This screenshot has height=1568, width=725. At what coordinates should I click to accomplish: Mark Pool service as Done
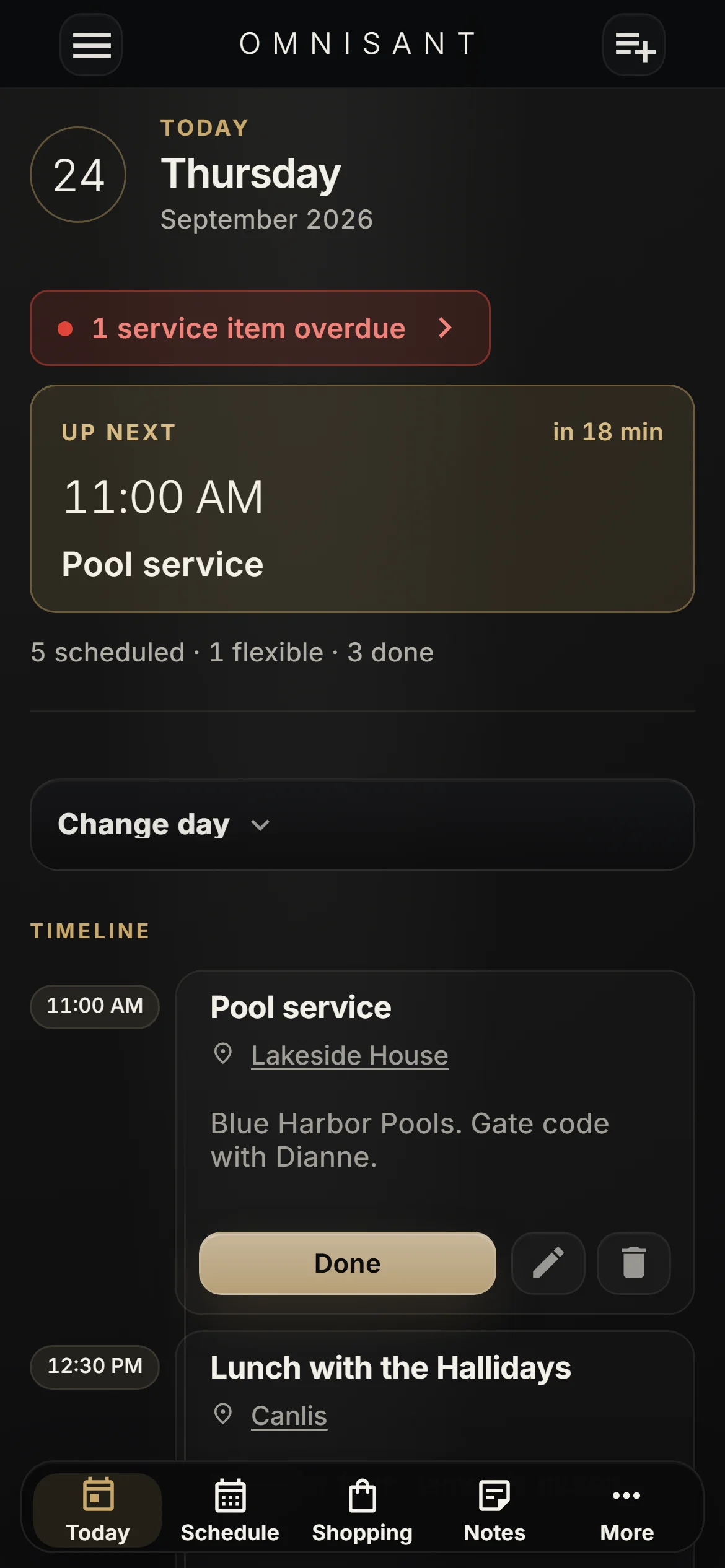pyautogui.click(x=348, y=1263)
